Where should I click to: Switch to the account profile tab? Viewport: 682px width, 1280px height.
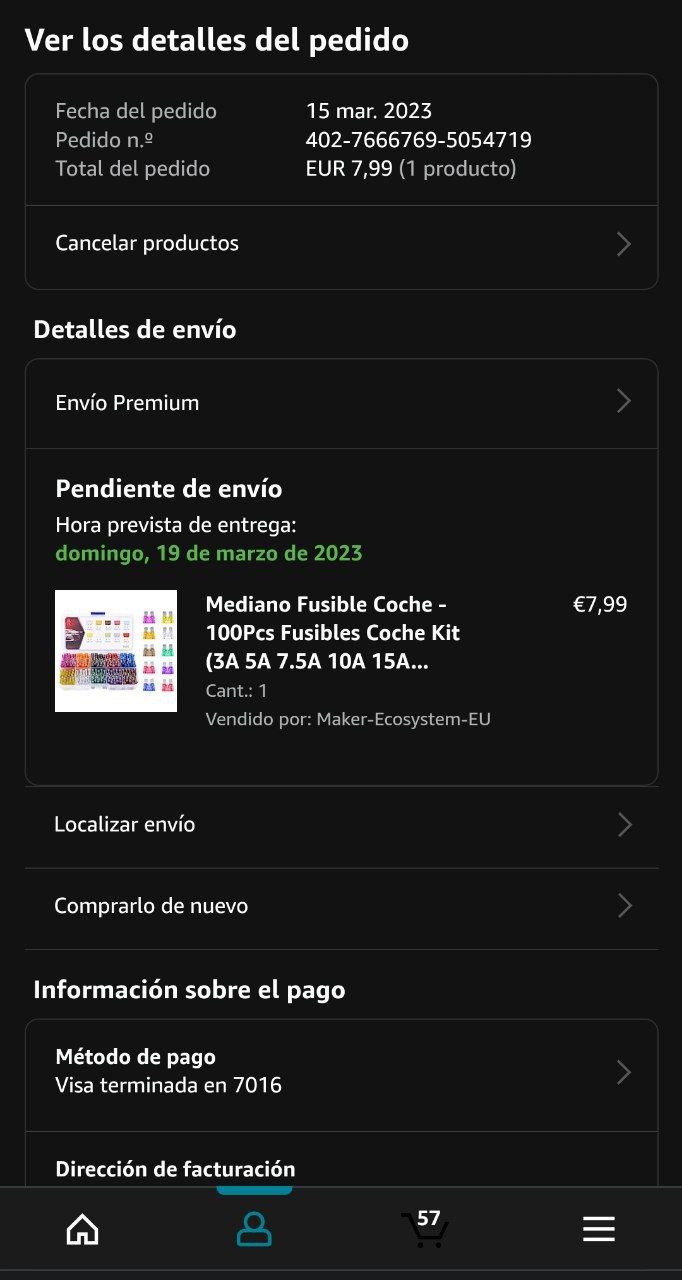[x=254, y=1229]
